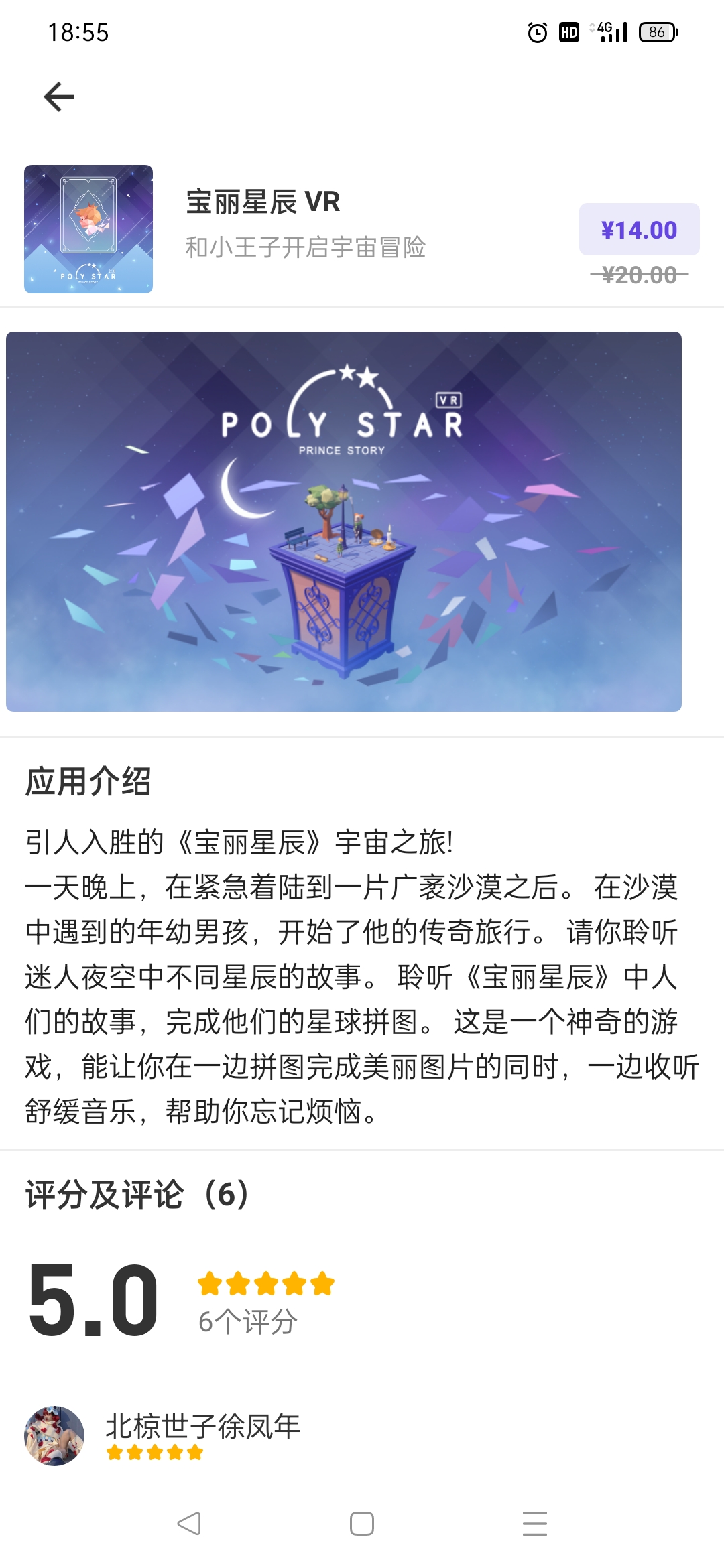
Task: Go back using the top arrow
Action: coord(59,97)
